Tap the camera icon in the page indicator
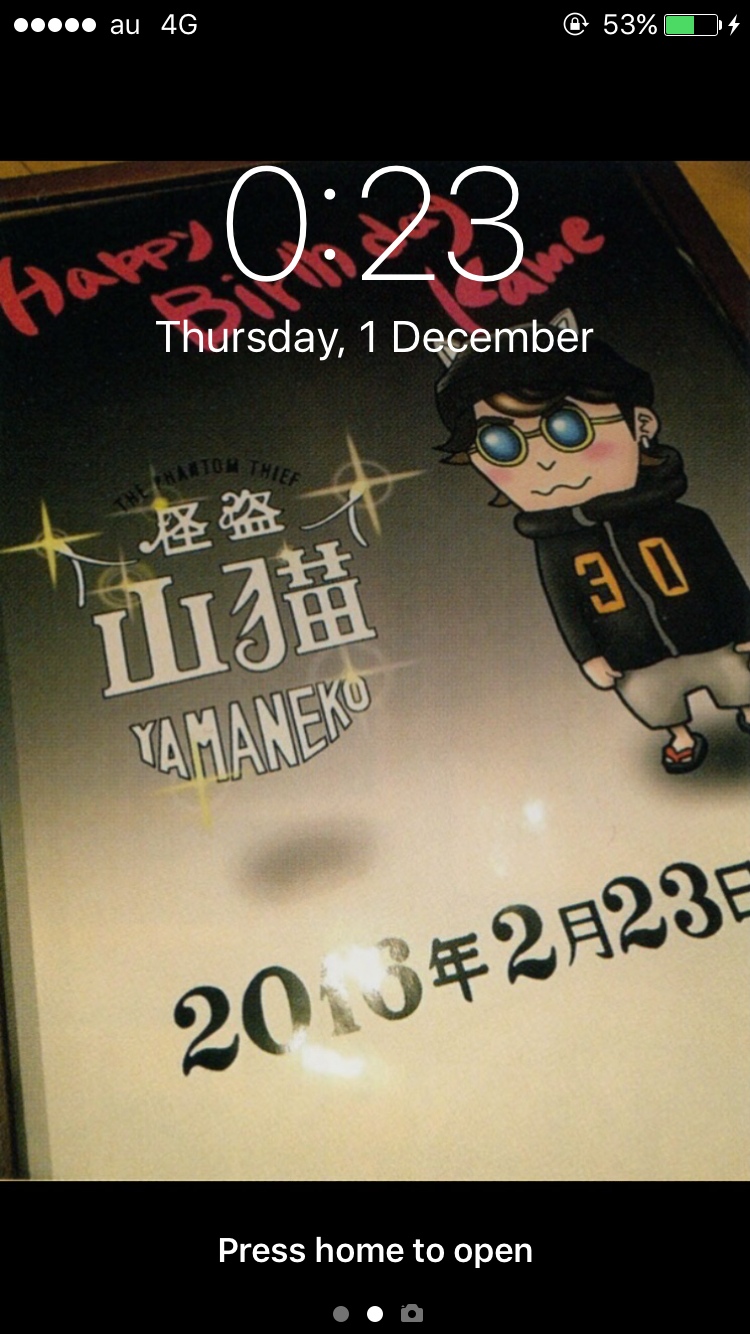Screen dimensions: 750x1334 (411, 1313)
